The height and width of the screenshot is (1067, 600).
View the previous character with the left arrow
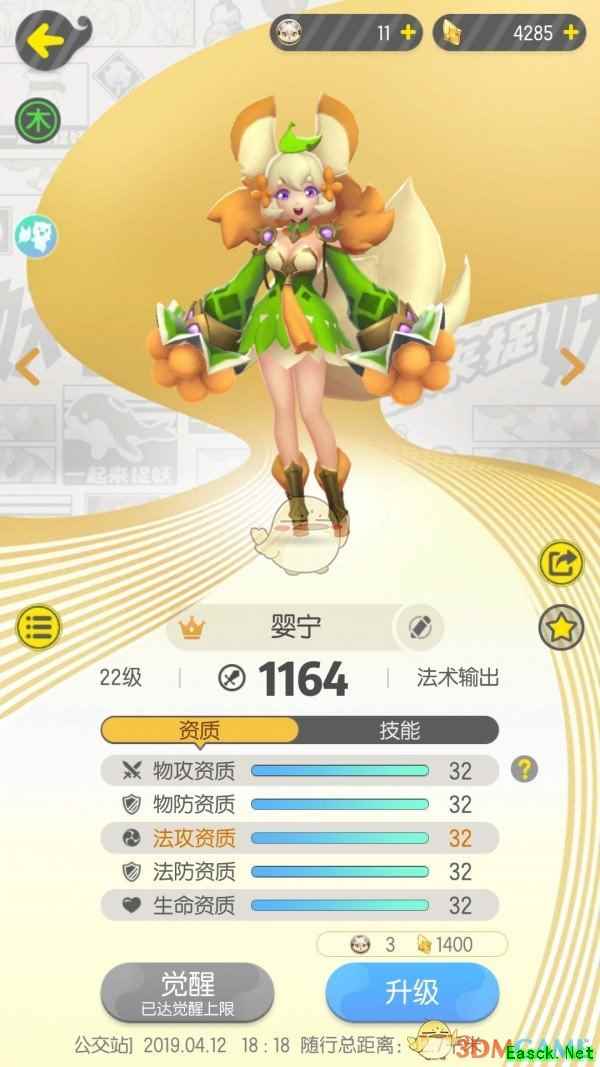(27, 367)
